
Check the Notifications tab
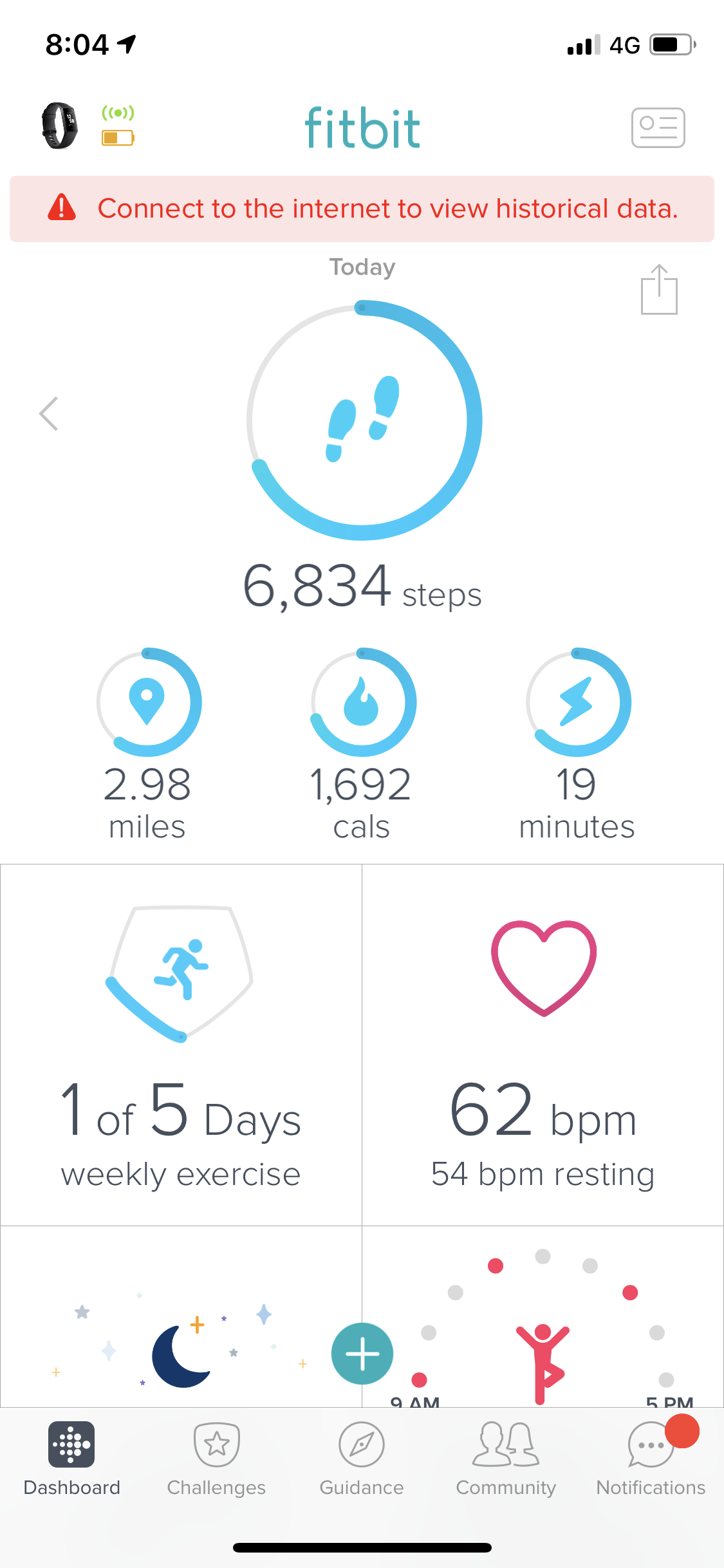point(651,1459)
